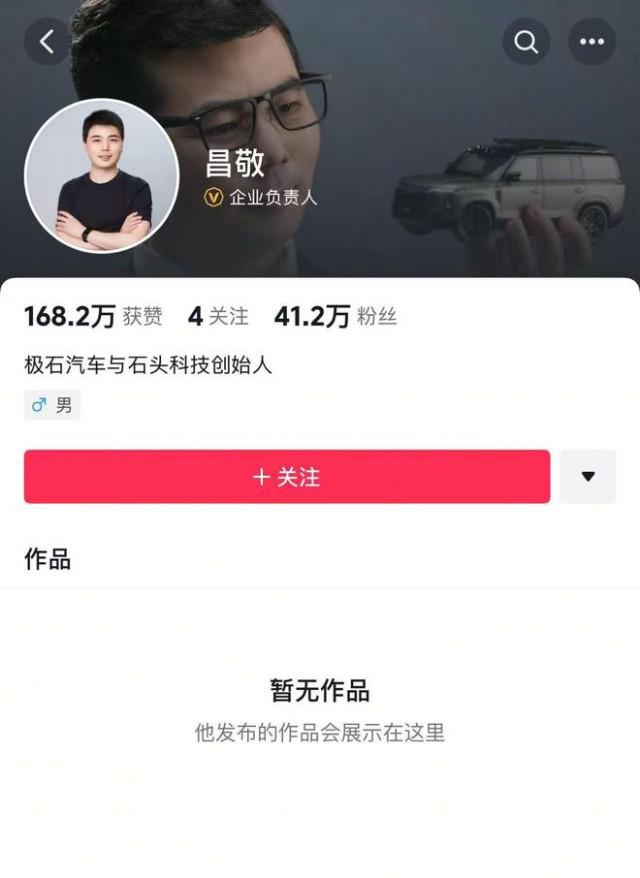Follow this account with 关注 button
This screenshot has height=878, width=640.
[x=287, y=477]
